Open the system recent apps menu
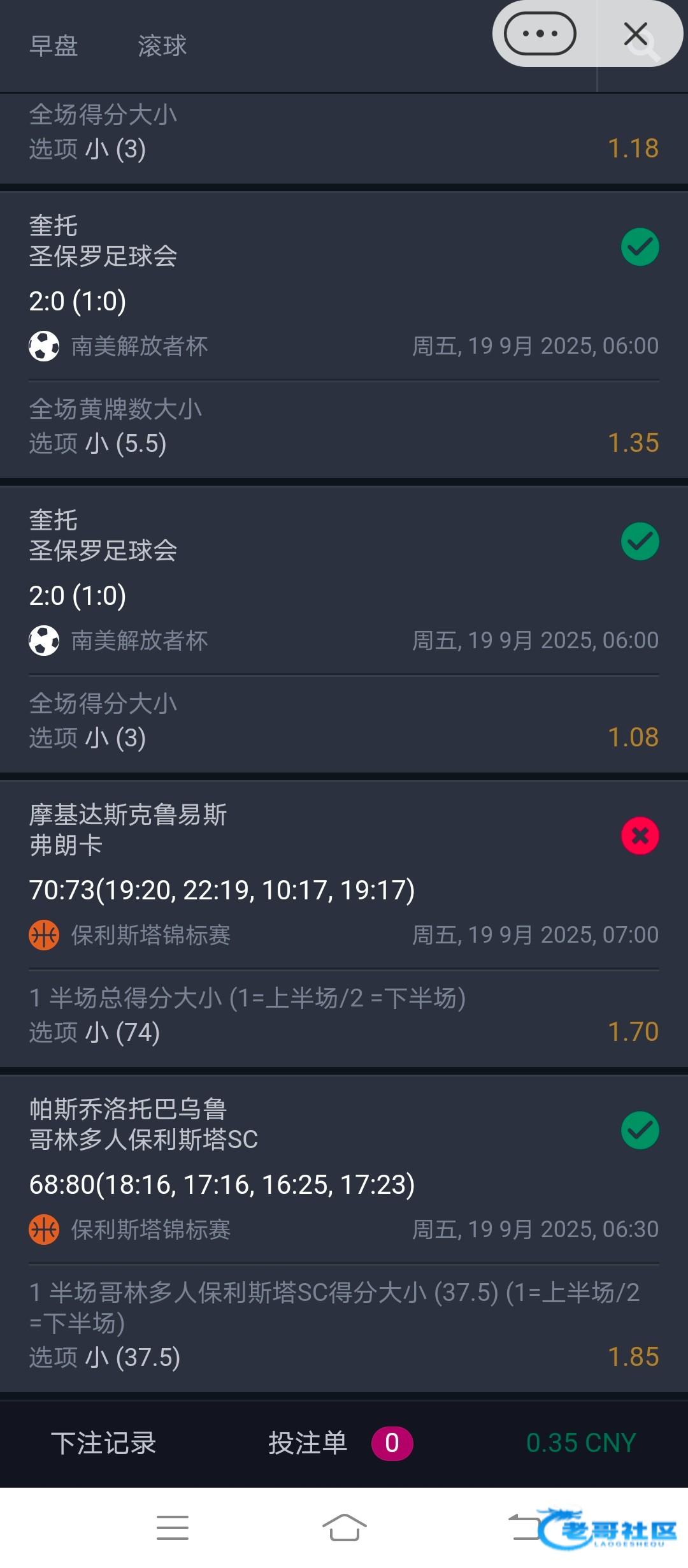688x1568 pixels. point(173,1527)
